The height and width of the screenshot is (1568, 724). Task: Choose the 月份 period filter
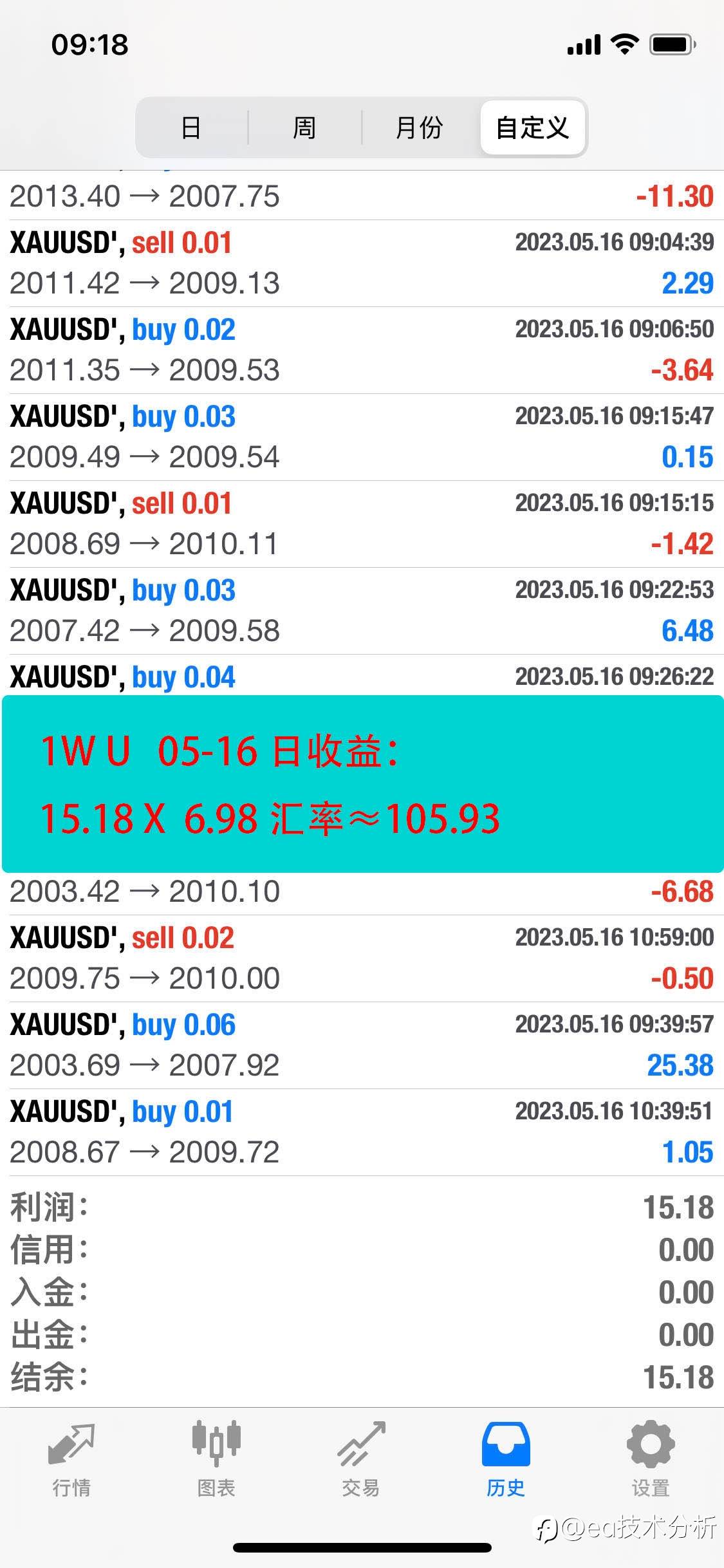point(419,127)
